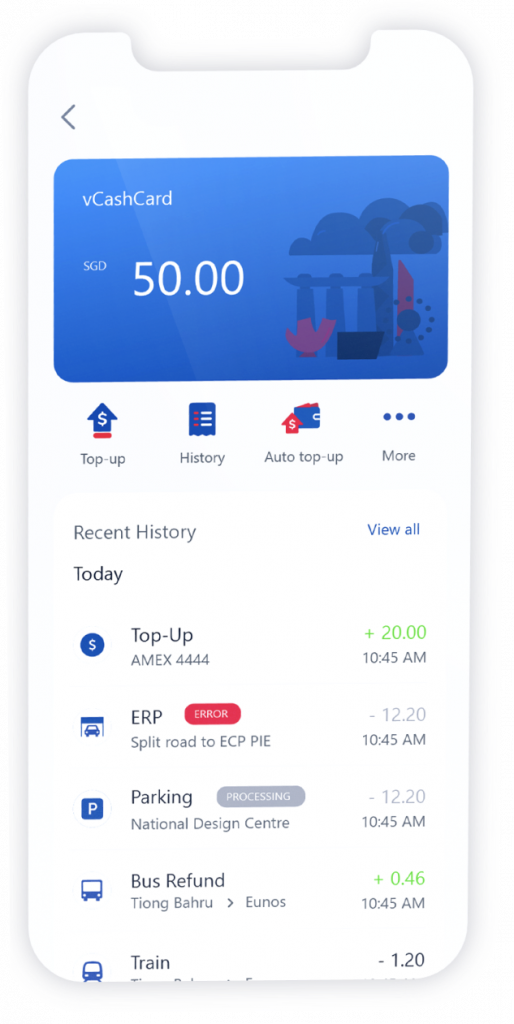This screenshot has width=514, height=1024.
Task: Open the Top-Up AMEX 4444 transaction
Action: (x=251, y=646)
